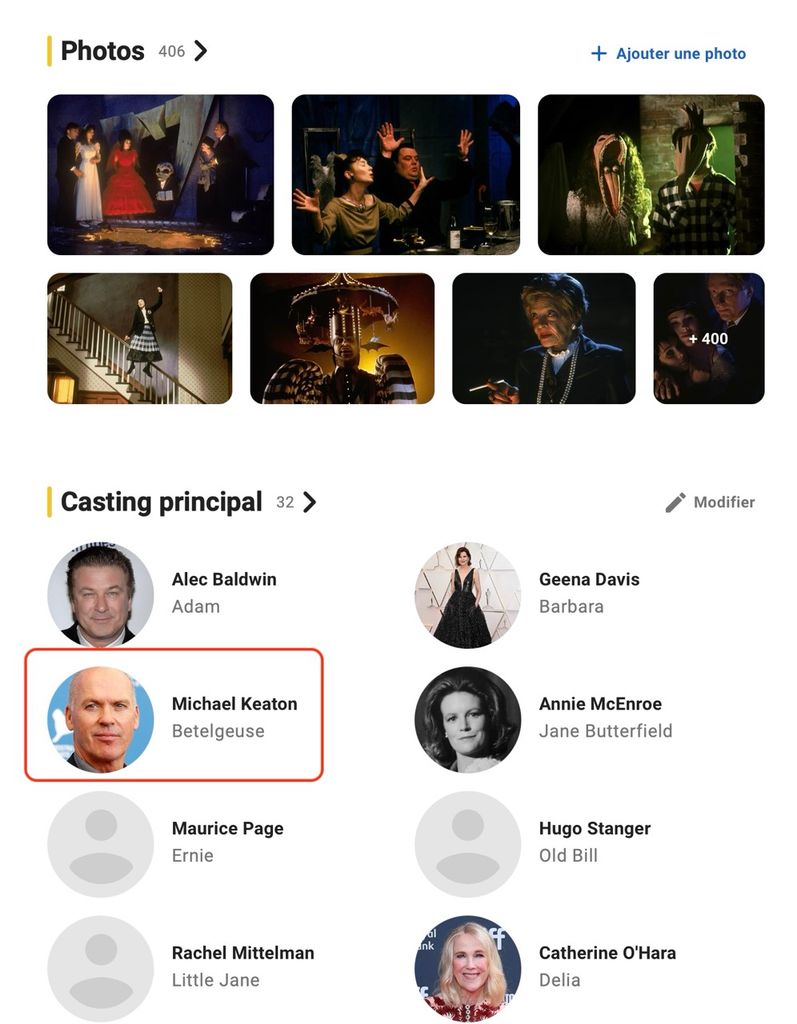The image size is (797, 1024).
Task: Open the red dress wedding scene photo
Action: click(x=160, y=174)
